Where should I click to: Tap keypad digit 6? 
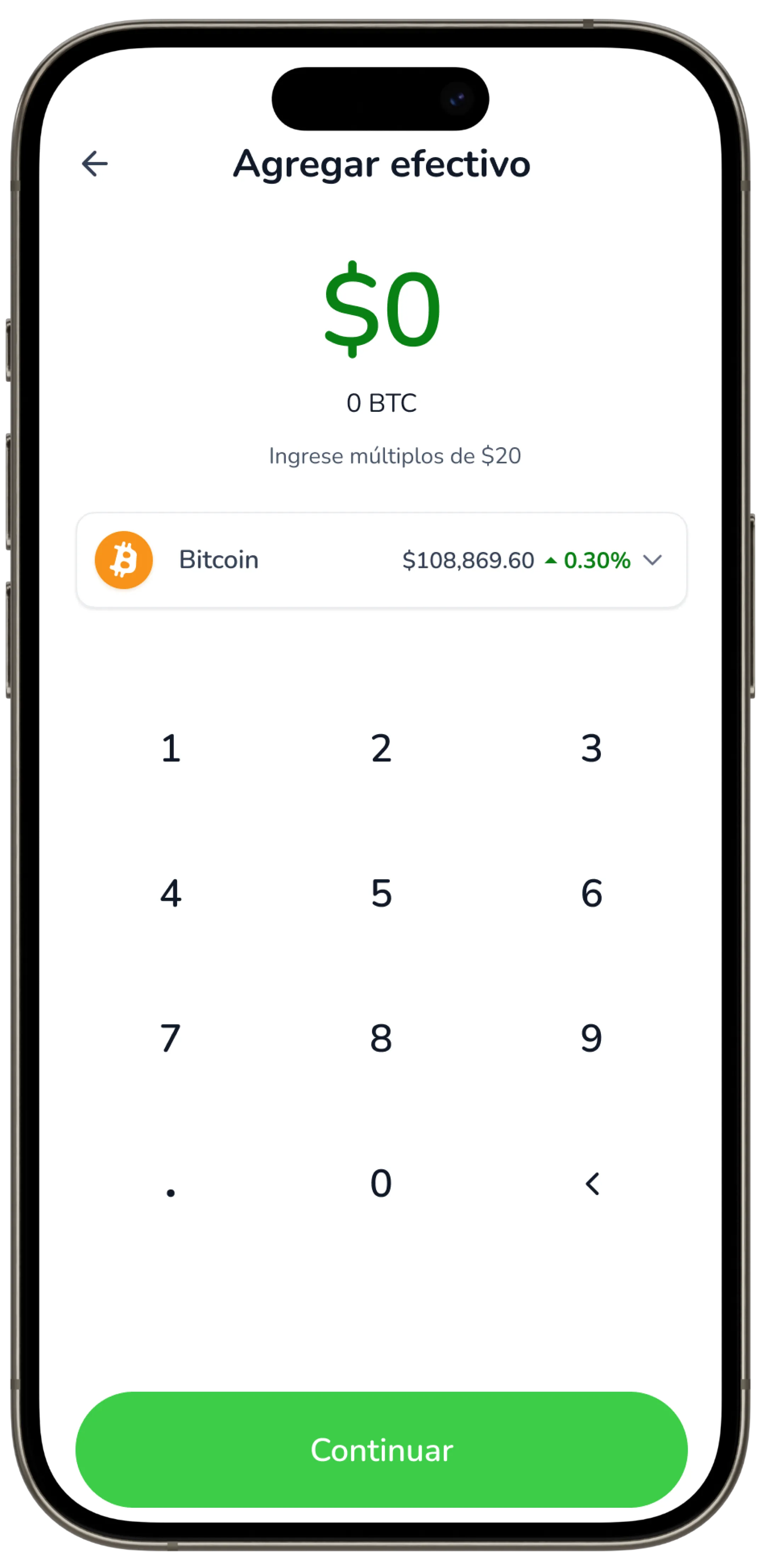pyautogui.click(x=591, y=893)
